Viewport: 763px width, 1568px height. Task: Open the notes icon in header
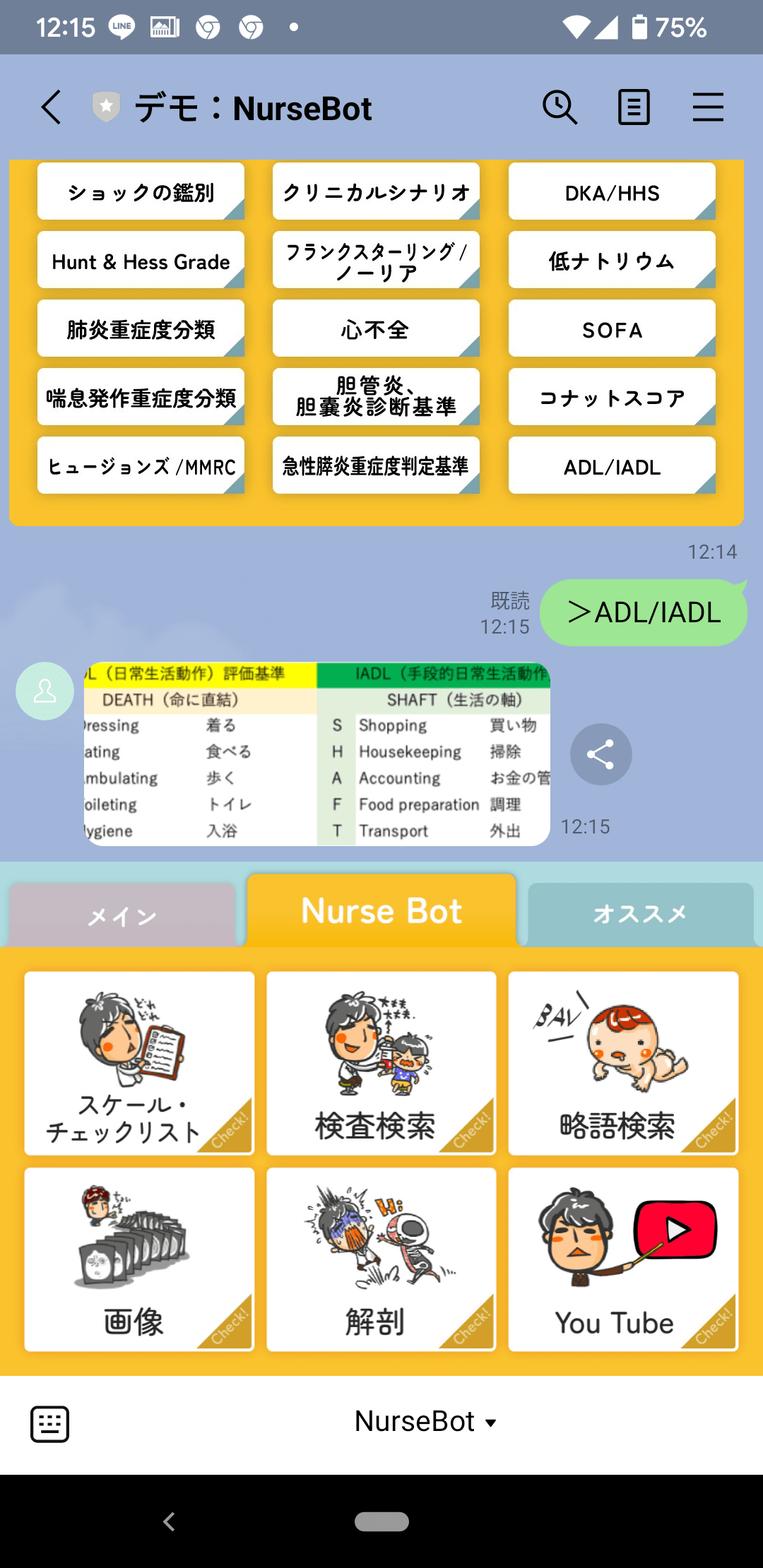634,108
